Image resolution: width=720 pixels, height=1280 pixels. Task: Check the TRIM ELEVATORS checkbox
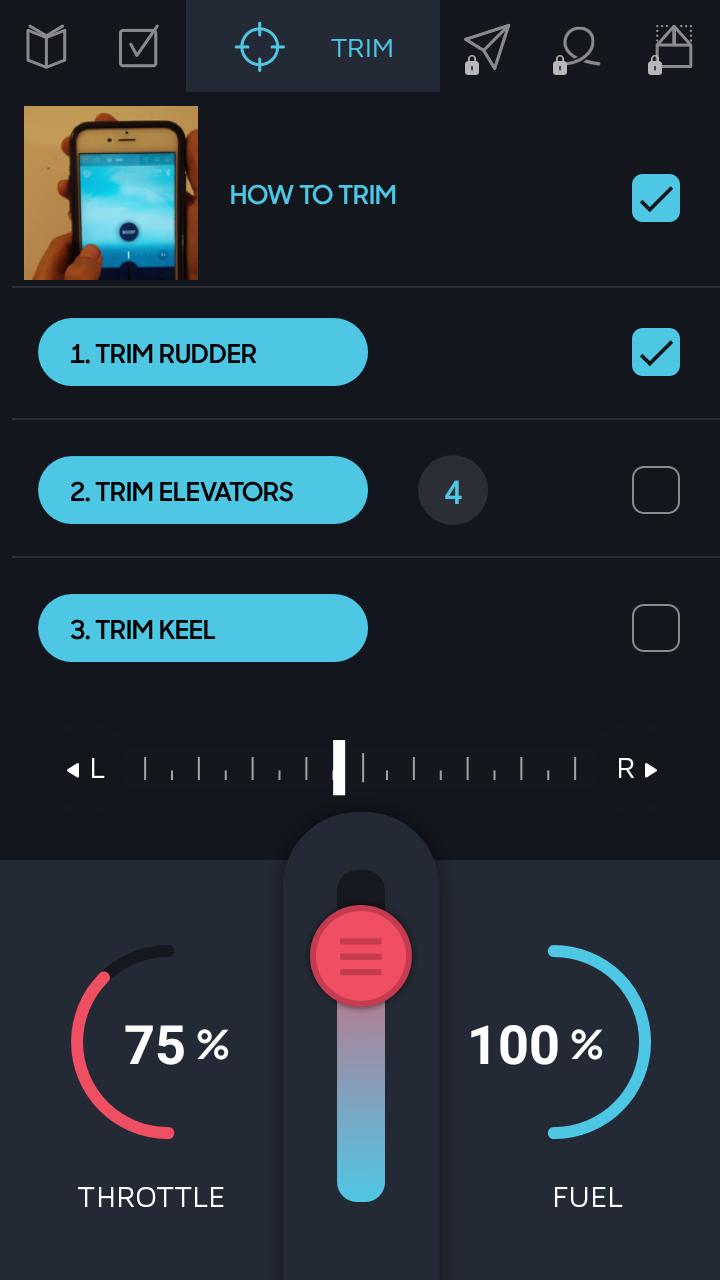click(656, 490)
